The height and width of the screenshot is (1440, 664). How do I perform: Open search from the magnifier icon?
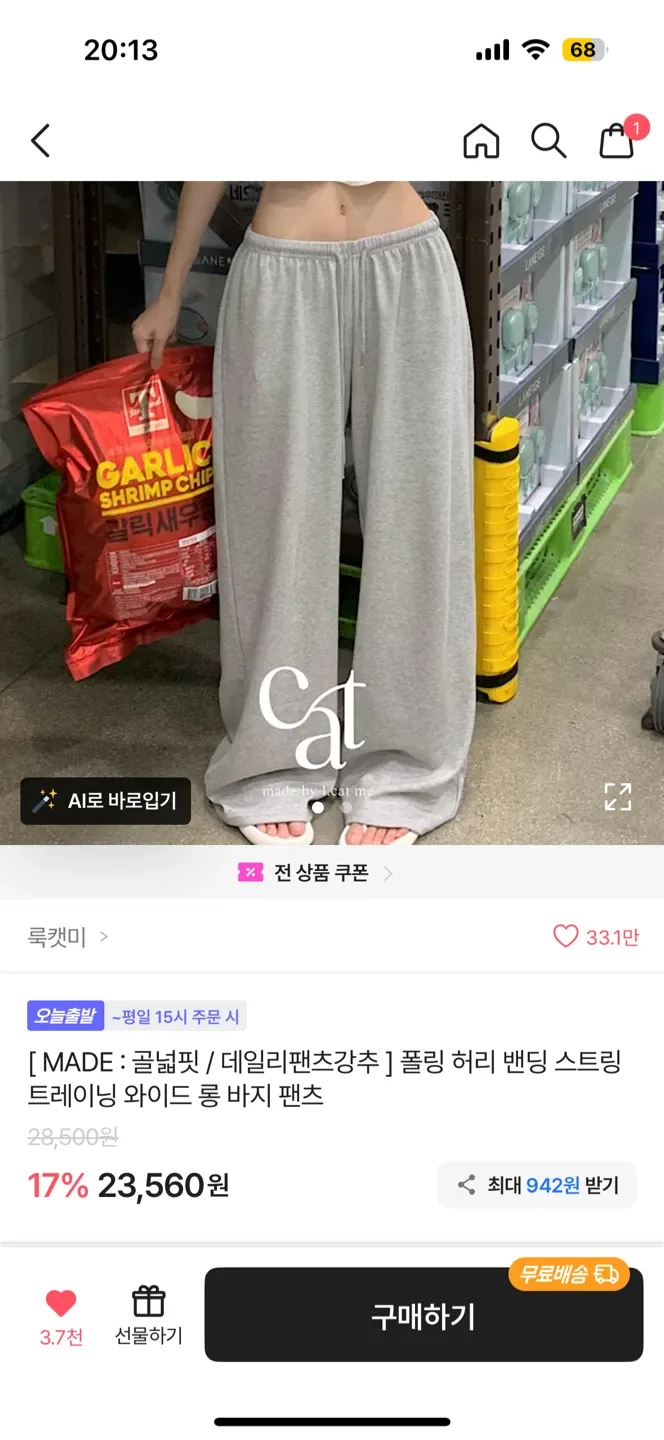[x=548, y=141]
